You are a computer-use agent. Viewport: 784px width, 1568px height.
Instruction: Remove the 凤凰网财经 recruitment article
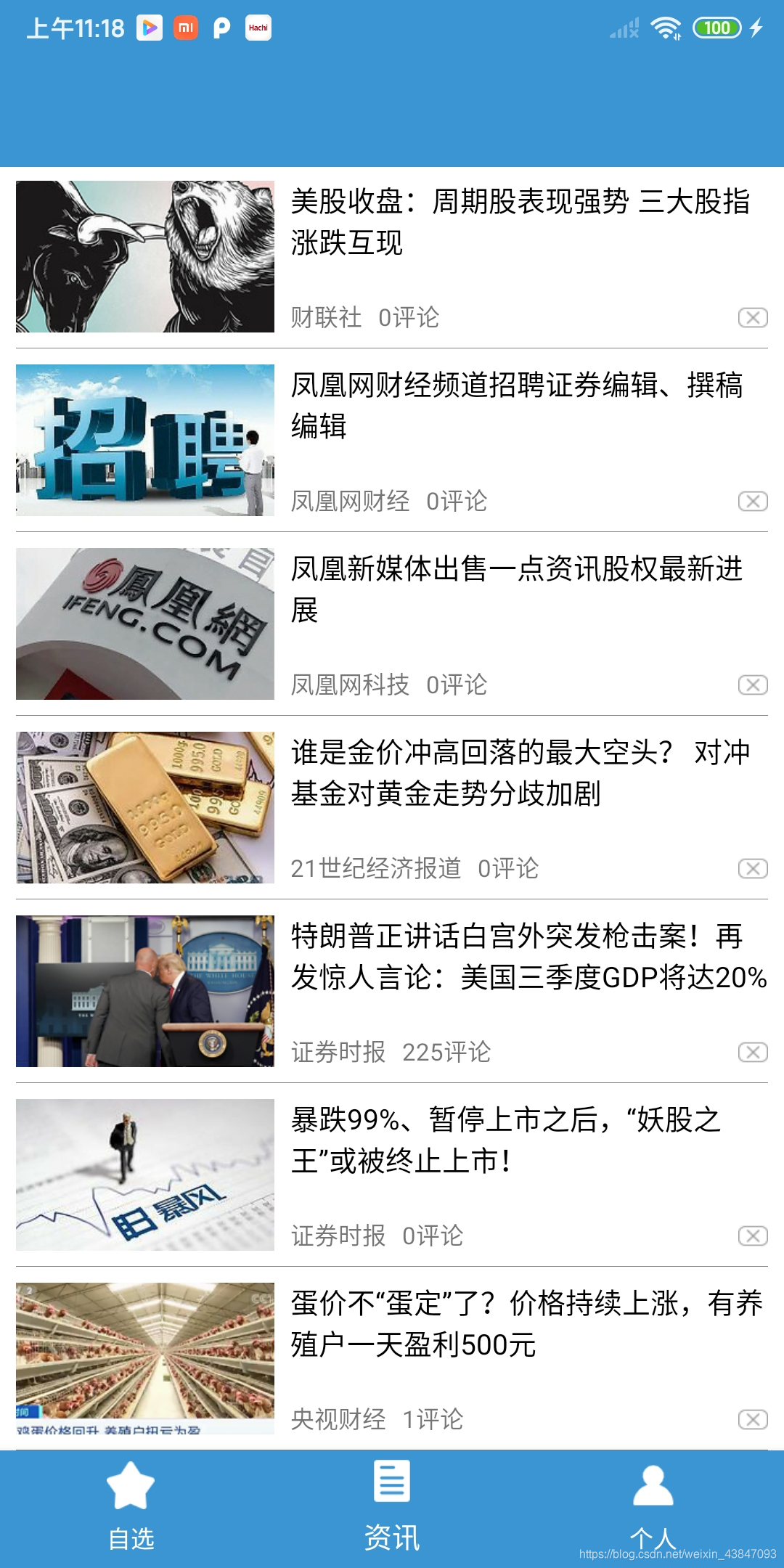click(x=753, y=502)
